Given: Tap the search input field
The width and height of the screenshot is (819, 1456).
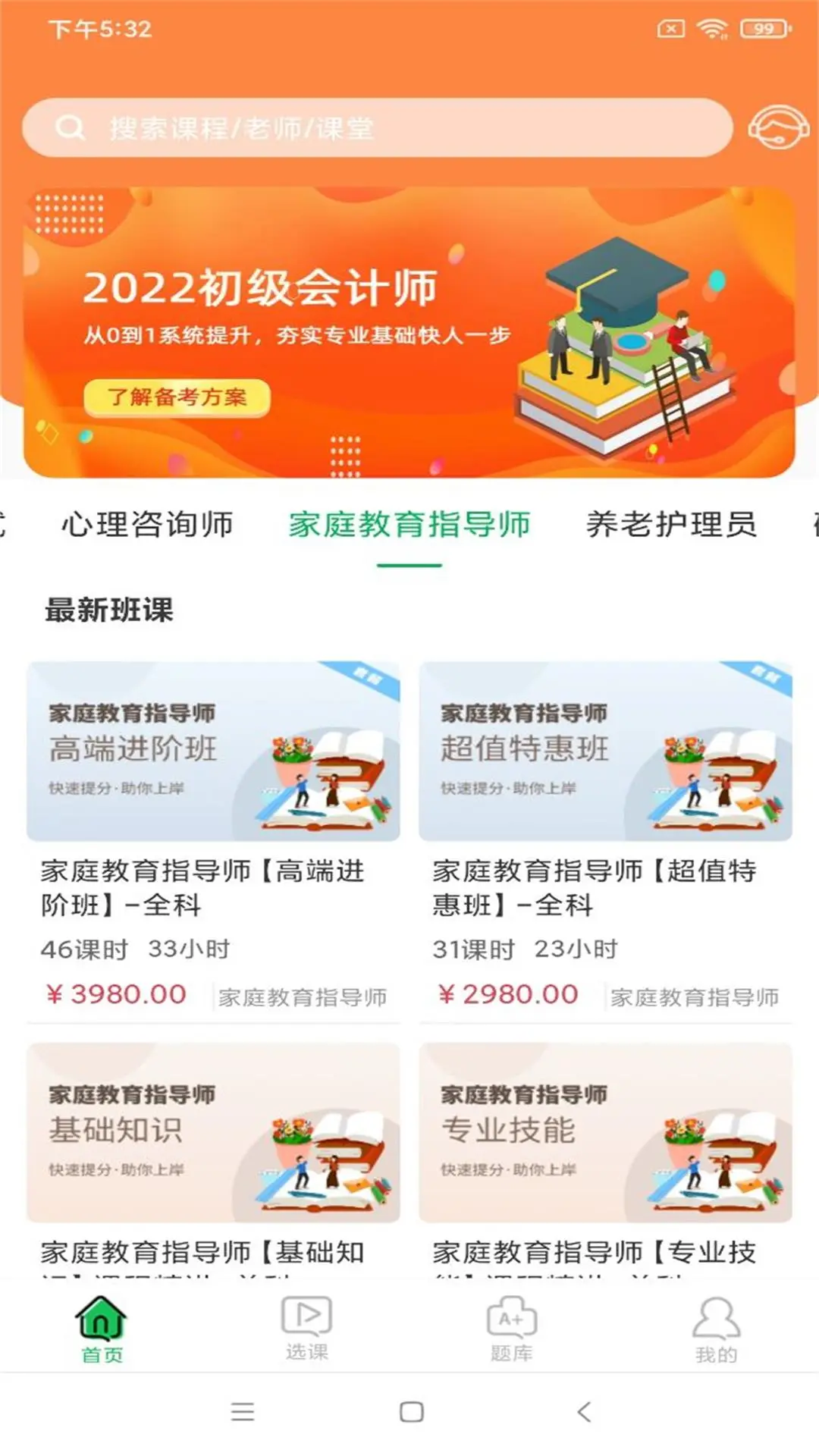Looking at the screenshot, I should tap(379, 127).
